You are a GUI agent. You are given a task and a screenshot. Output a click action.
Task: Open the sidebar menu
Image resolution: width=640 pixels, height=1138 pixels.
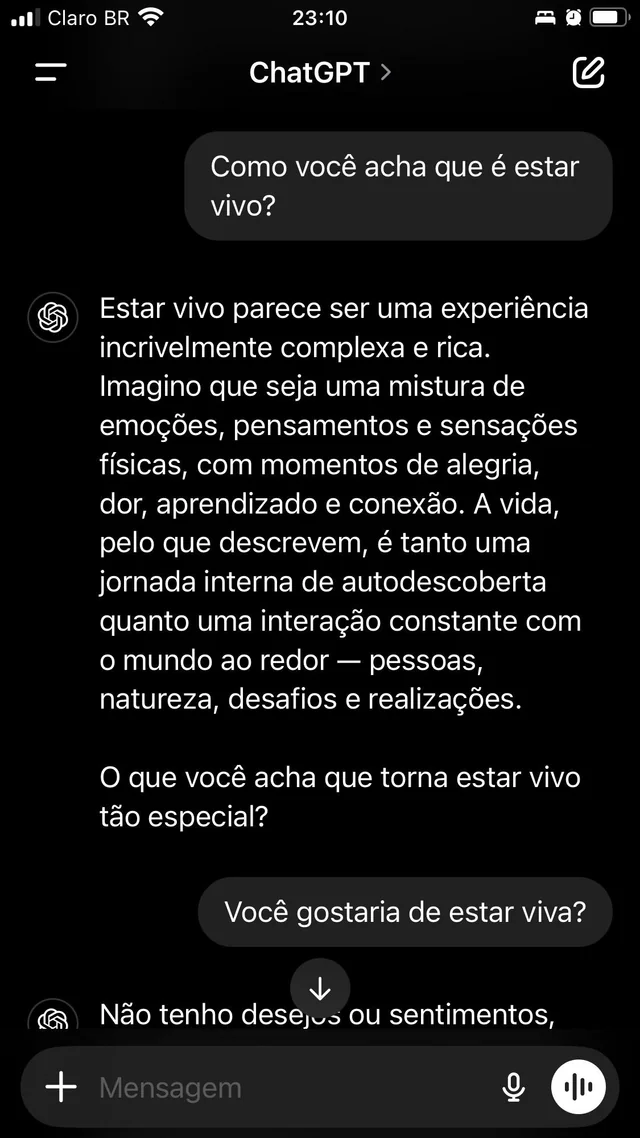pos(50,73)
